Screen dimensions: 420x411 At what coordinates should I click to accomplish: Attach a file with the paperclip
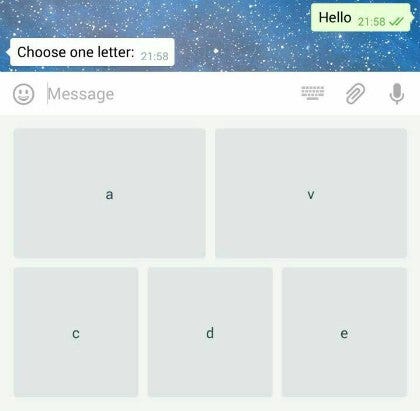[x=355, y=94]
